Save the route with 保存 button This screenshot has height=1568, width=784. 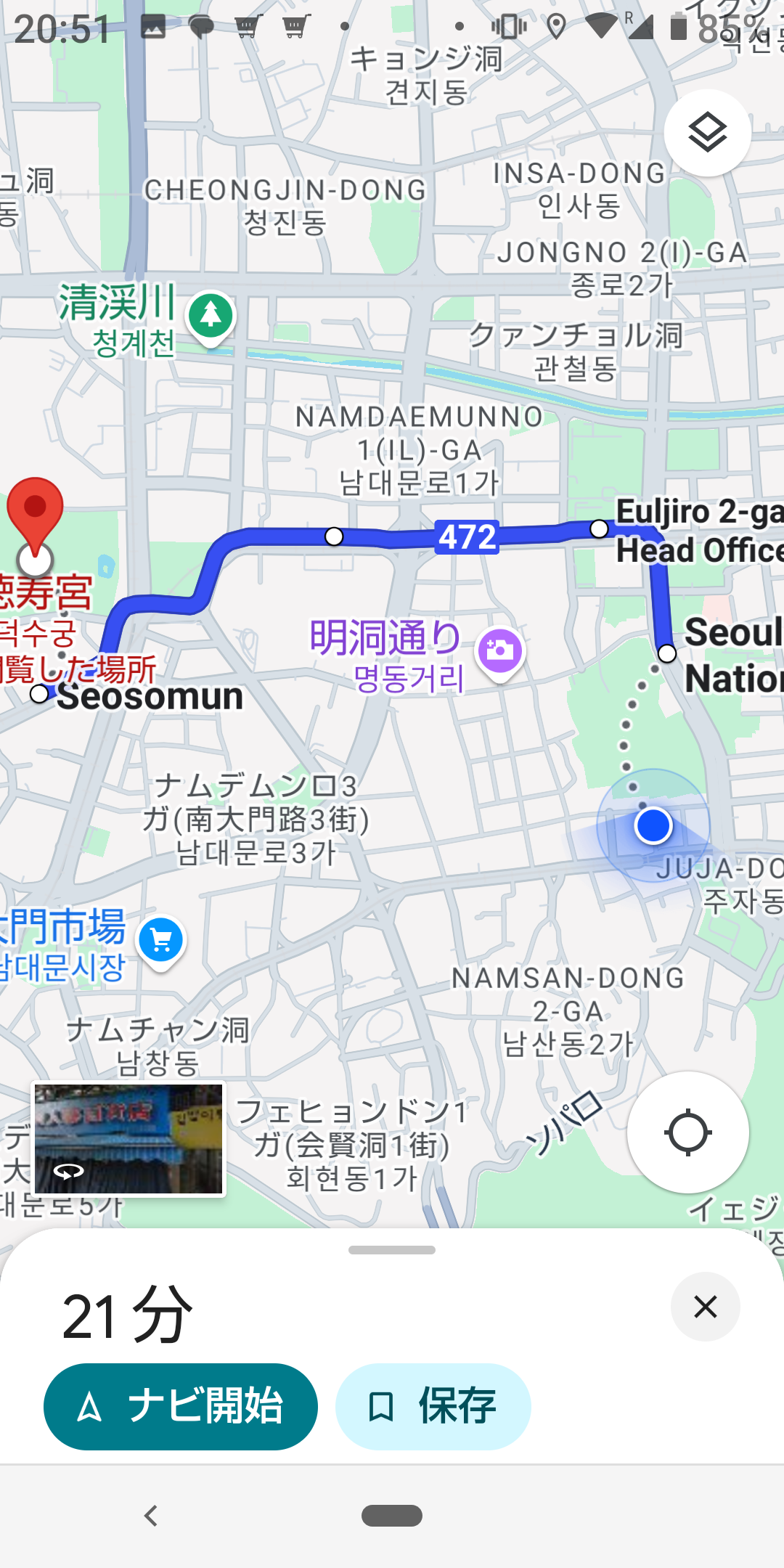pyautogui.click(x=433, y=1406)
